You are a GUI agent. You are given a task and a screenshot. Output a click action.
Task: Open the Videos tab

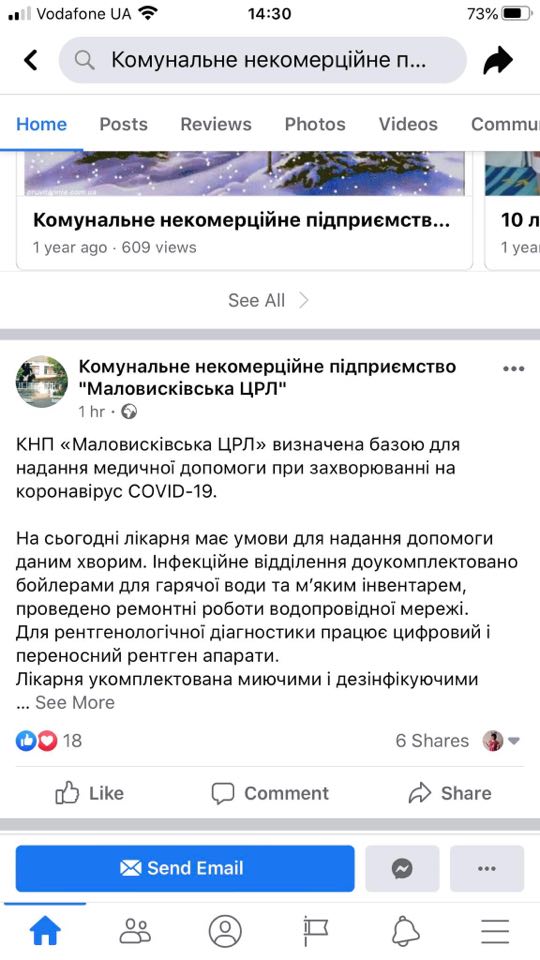pyautogui.click(x=408, y=124)
